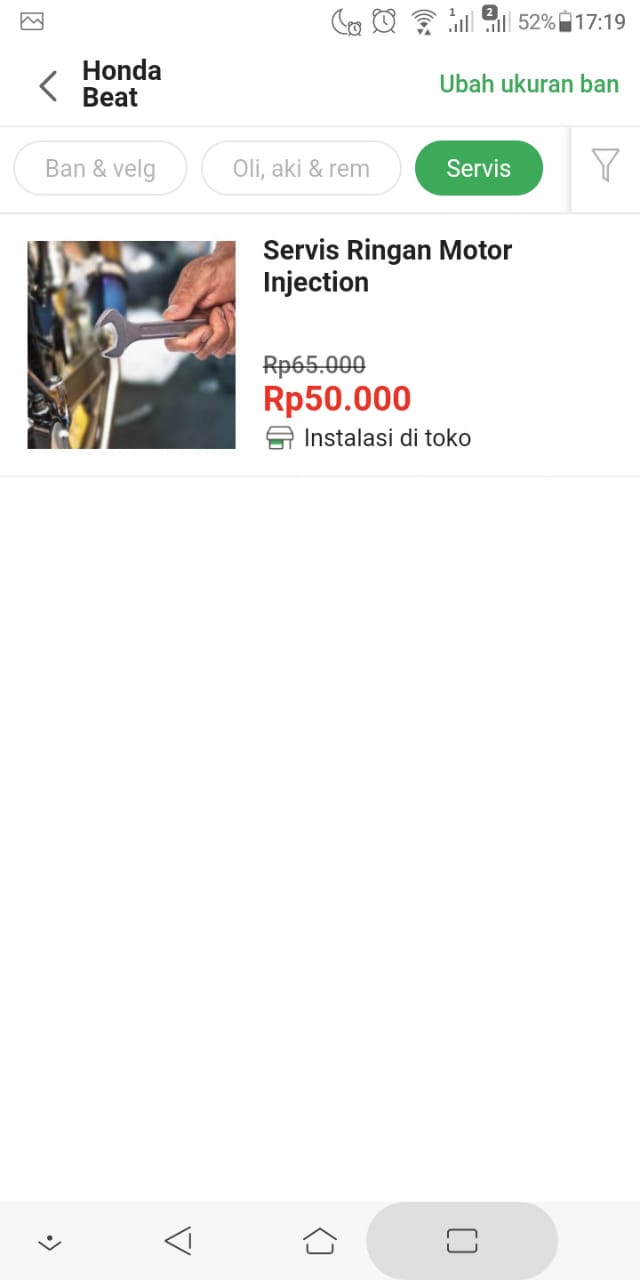Go back from Honda Beat page
This screenshot has width=640, height=1280.
pos(48,85)
